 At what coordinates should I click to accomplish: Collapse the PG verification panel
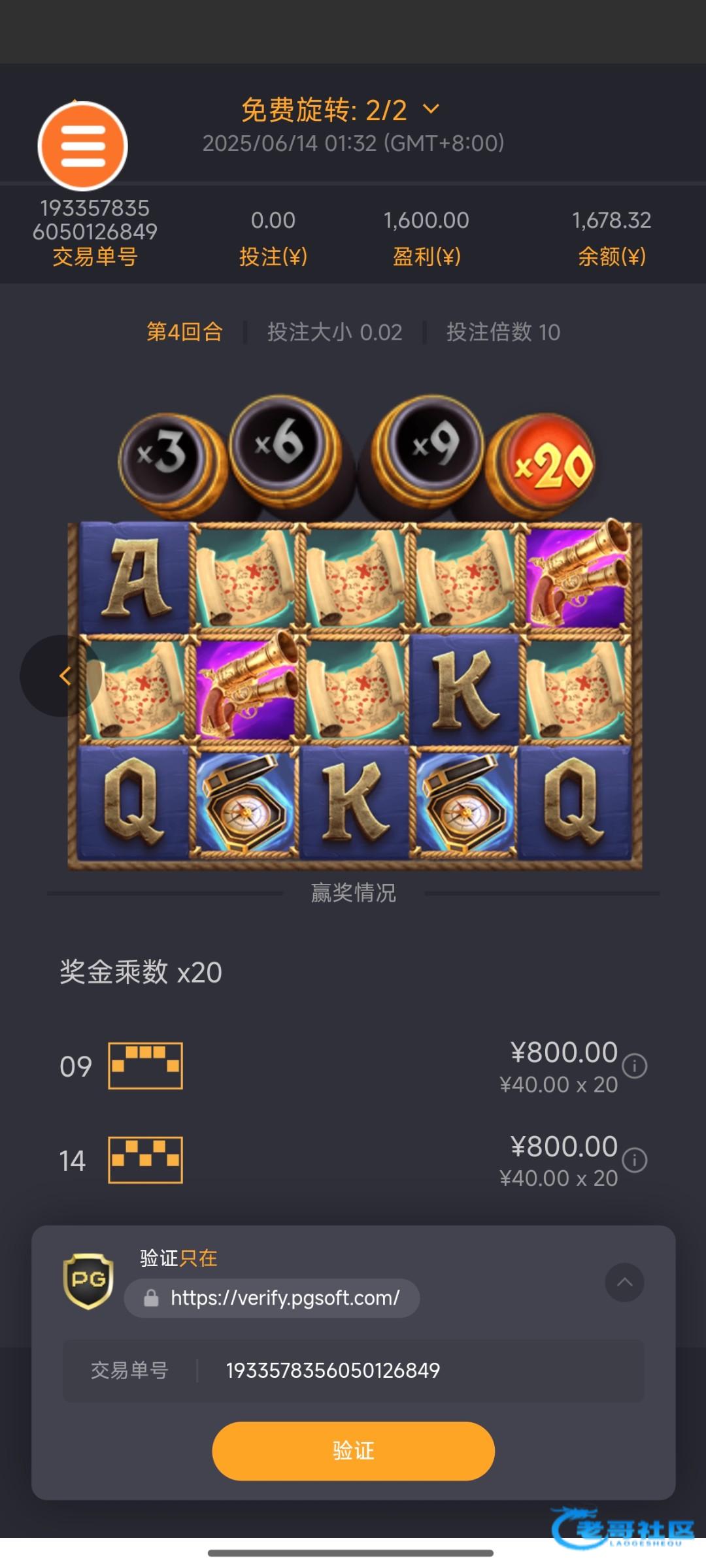[x=624, y=1282]
